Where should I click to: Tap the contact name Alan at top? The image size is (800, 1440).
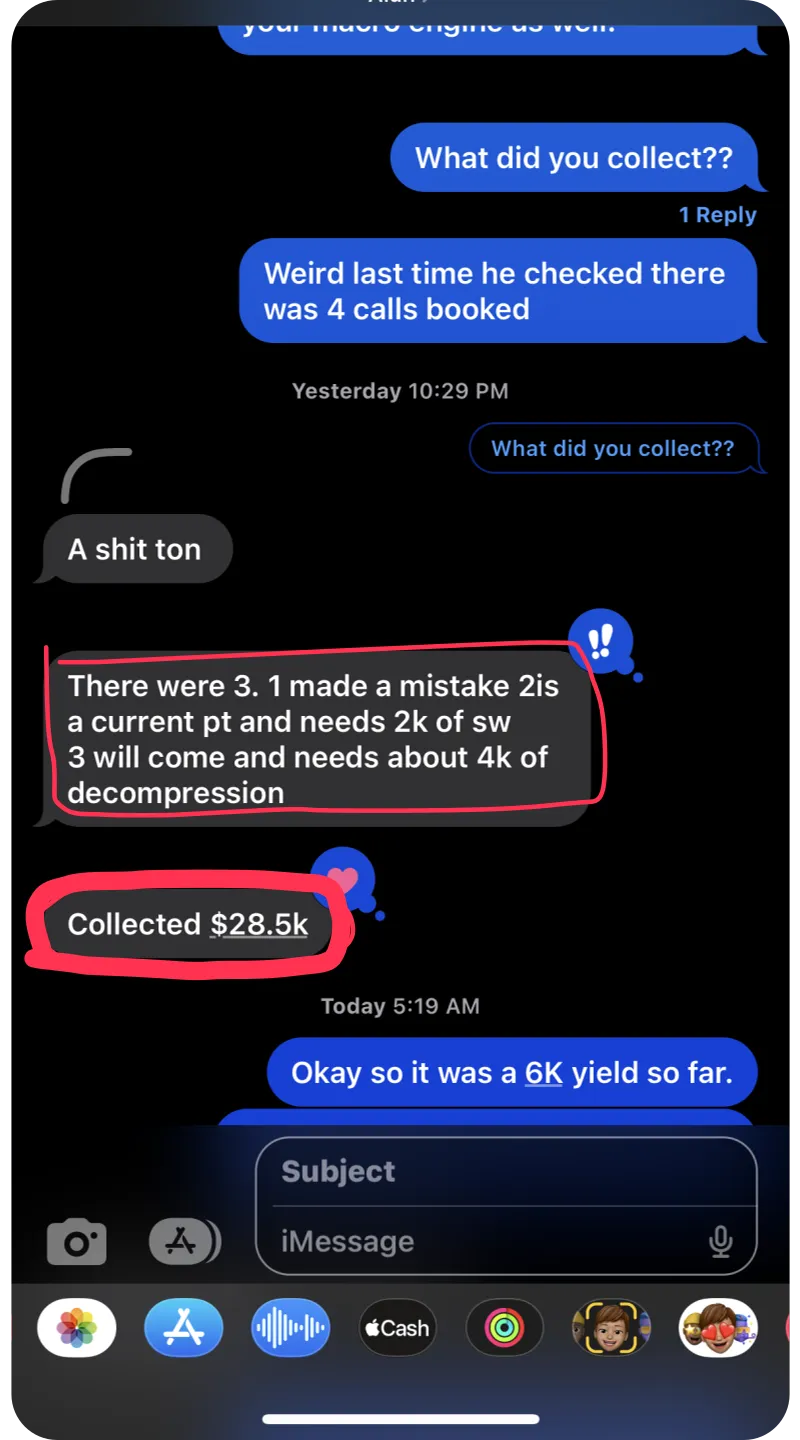(400, 8)
